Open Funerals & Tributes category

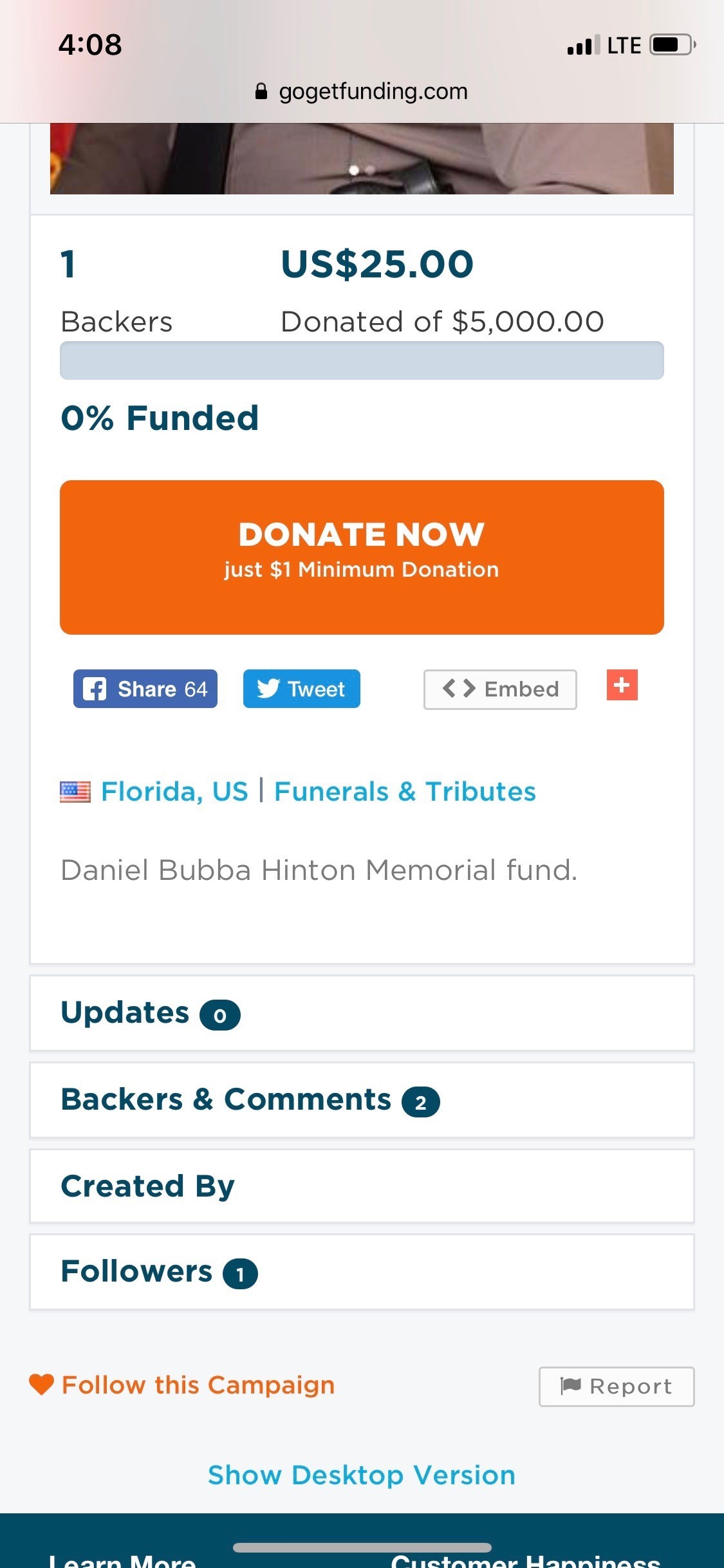pos(405,791)
